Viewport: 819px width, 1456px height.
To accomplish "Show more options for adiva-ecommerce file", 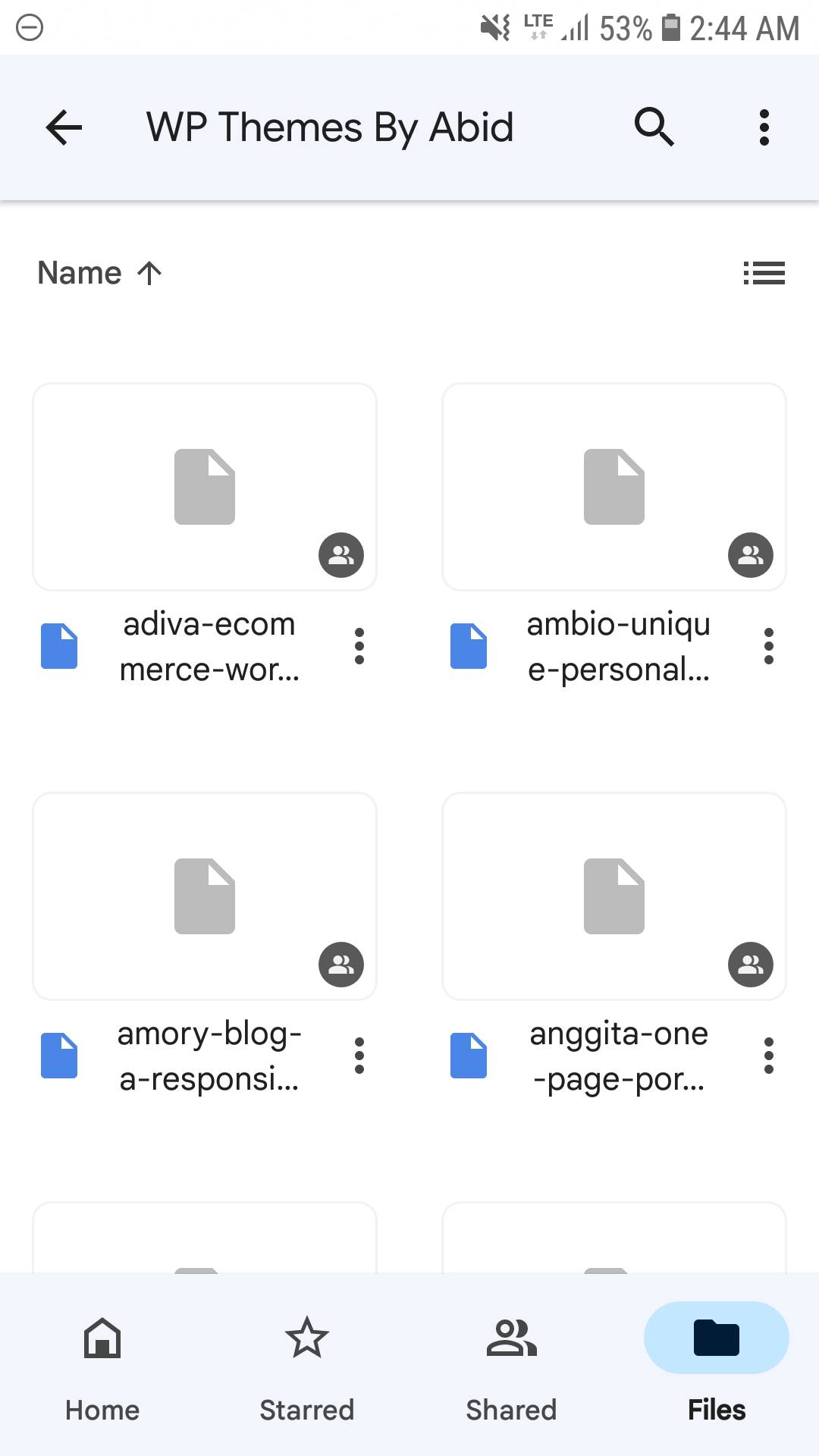I will (359, 646).
